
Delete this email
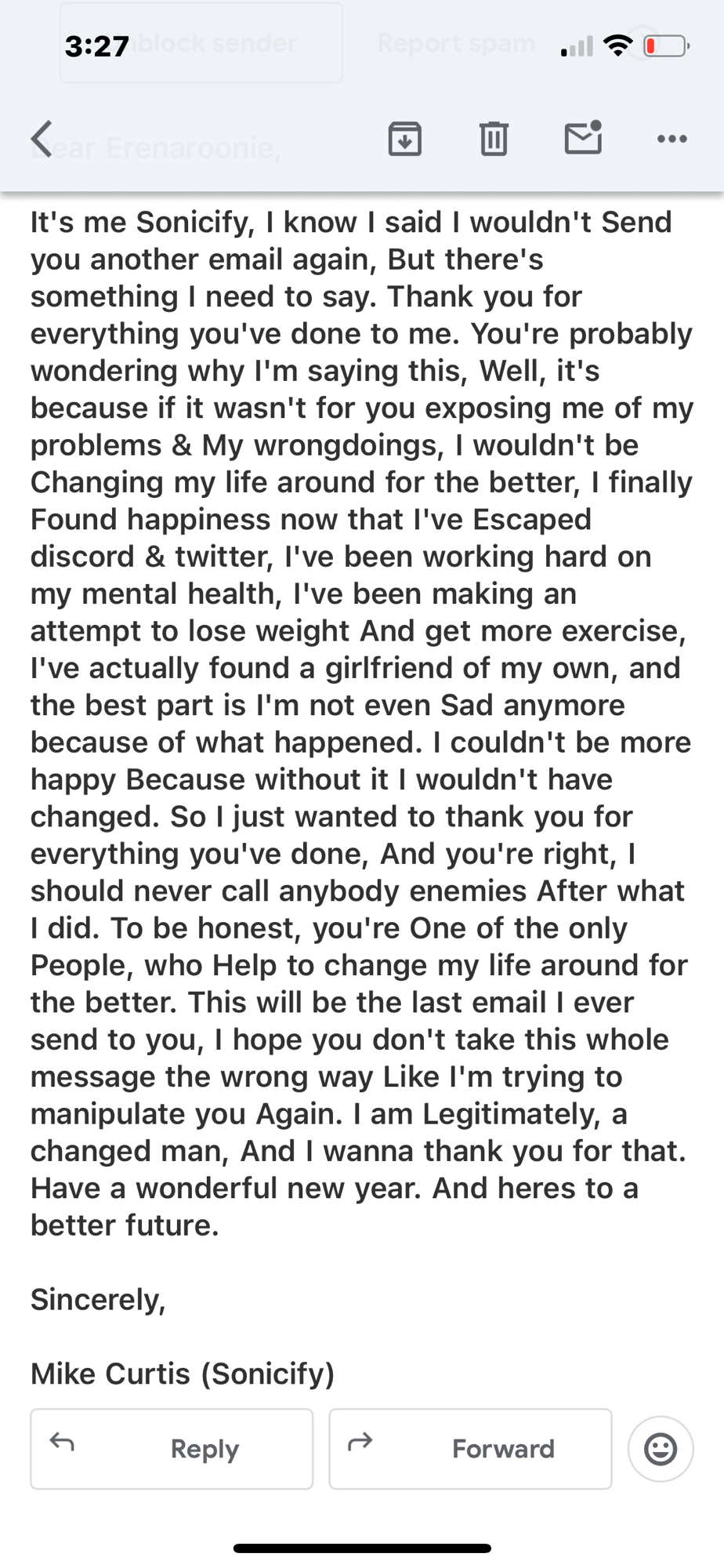pyautogui.click(x=494, y=139)
